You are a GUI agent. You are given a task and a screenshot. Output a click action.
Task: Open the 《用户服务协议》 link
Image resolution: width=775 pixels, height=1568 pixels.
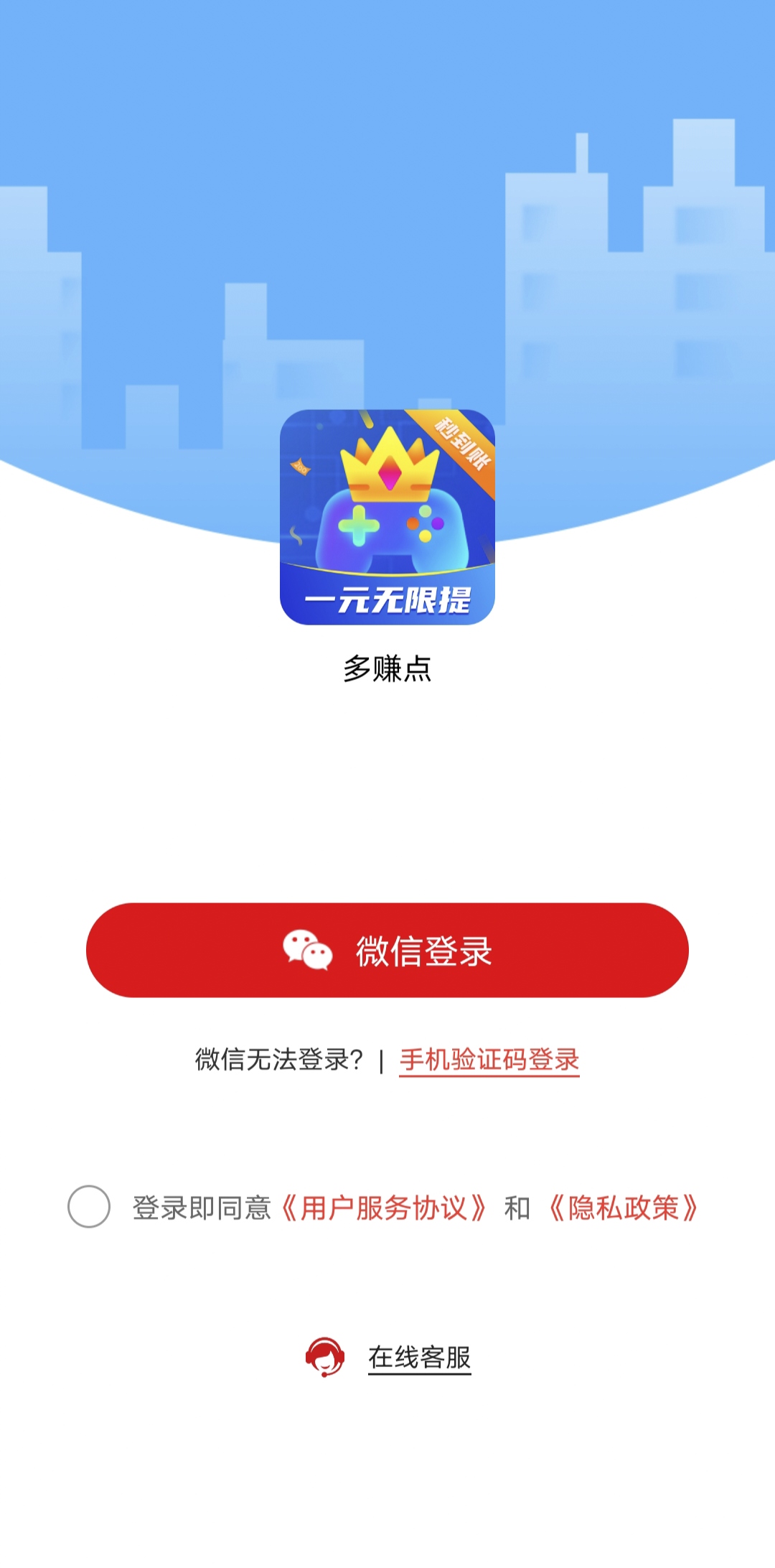[384, 1208]
